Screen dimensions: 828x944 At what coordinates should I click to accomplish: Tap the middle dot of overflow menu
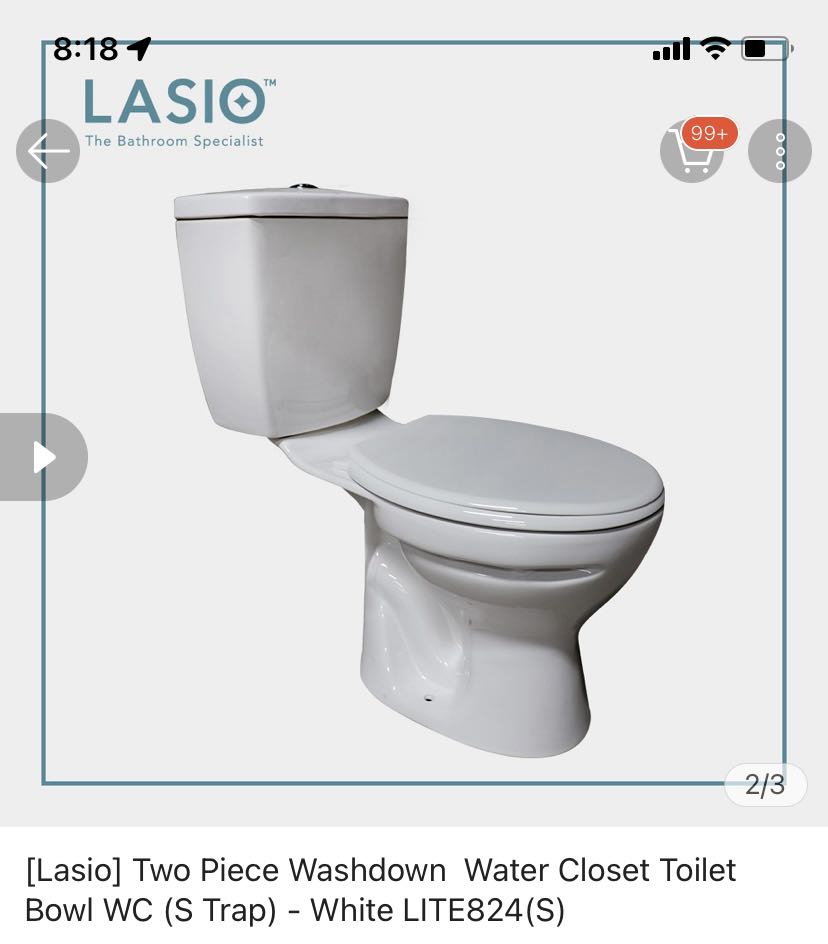[779, 150]
